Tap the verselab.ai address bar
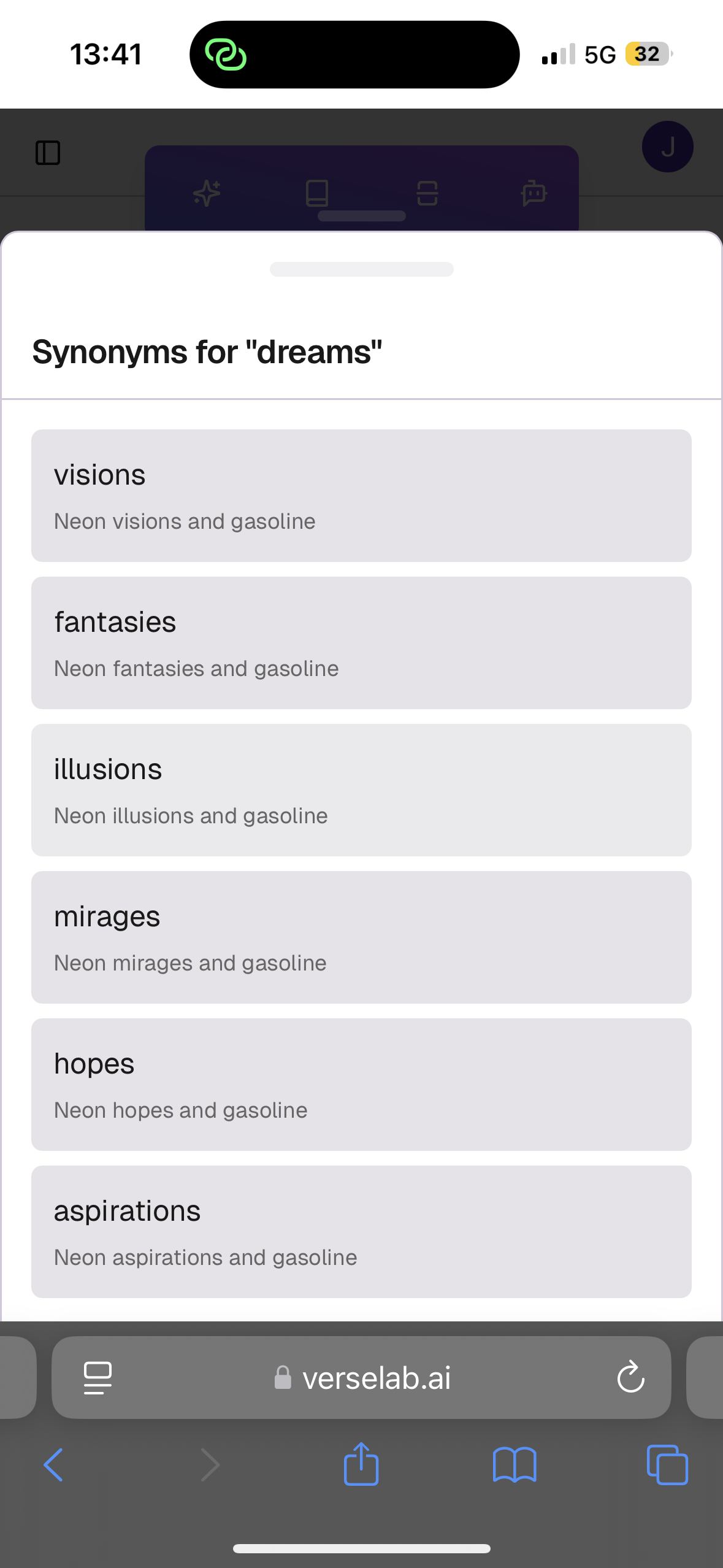Viewport: 723px width, 1568px height. (361, 1378)
